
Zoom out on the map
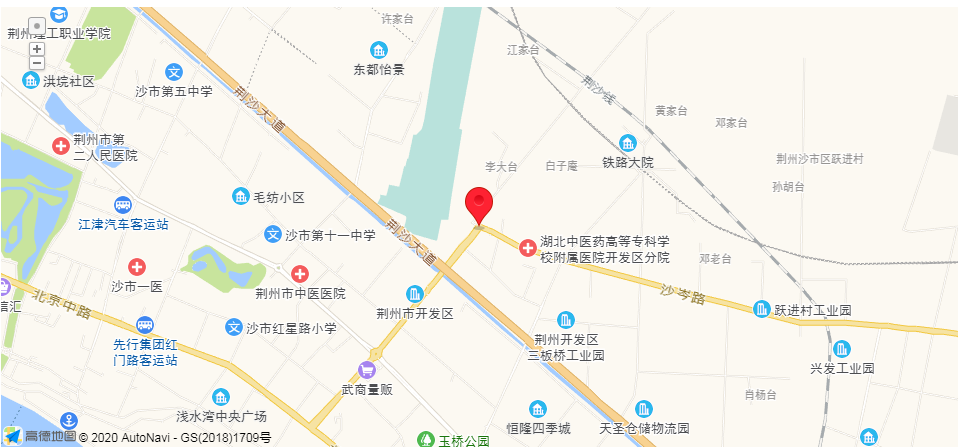[x=37, y=63]
